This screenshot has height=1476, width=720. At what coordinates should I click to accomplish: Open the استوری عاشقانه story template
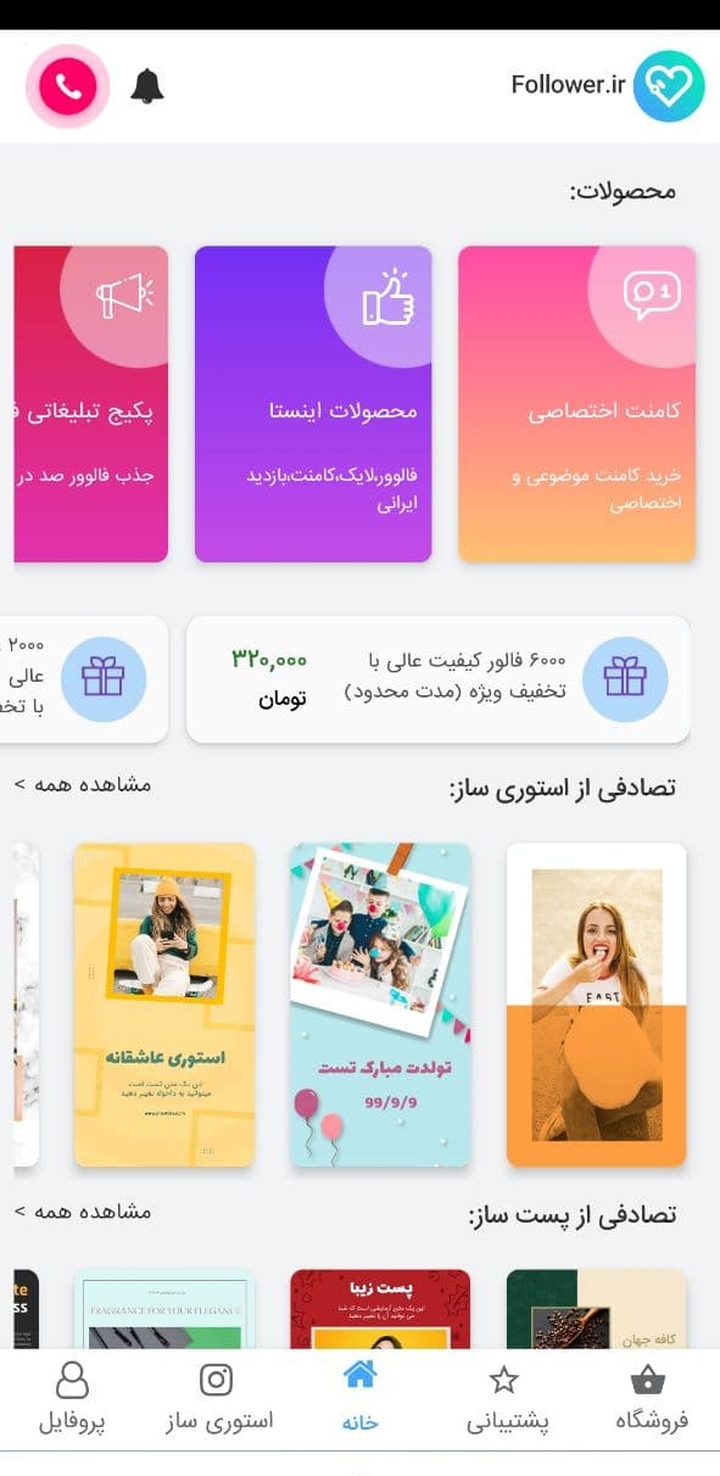click(x=165, y=1004)
